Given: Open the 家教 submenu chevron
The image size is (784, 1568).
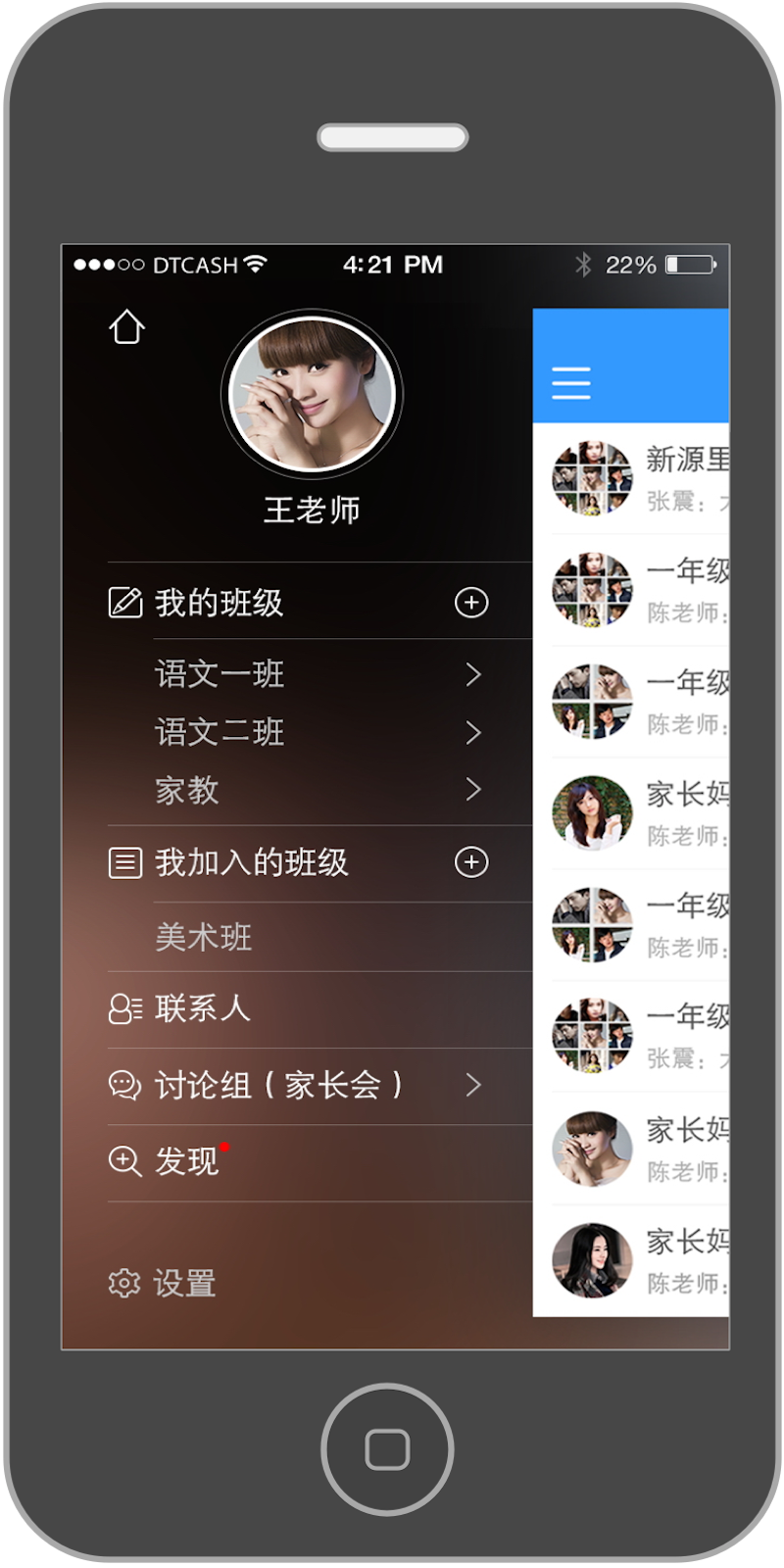Looking at the screenshot, I should pyautogui.click(x=475, y=790).
